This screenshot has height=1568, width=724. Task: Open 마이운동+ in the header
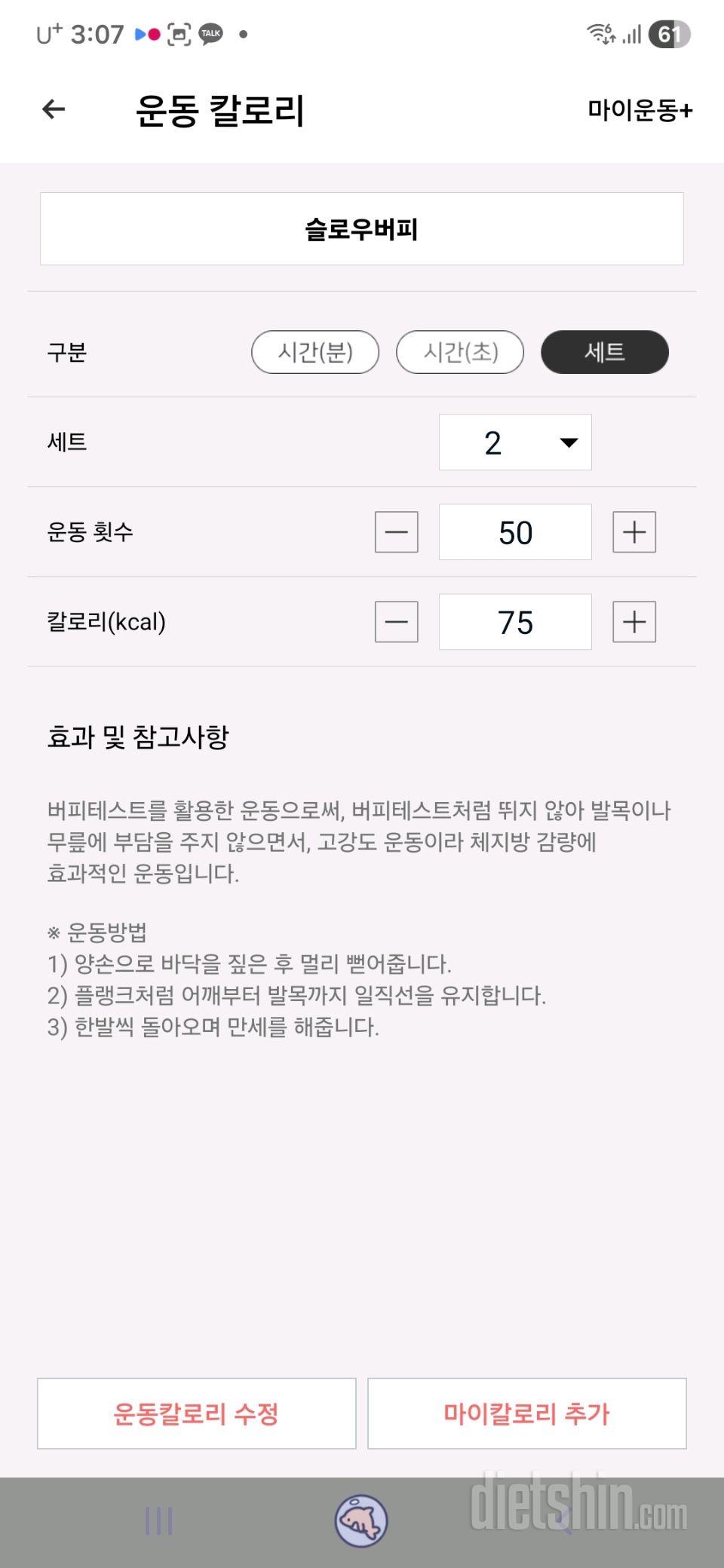640,111
